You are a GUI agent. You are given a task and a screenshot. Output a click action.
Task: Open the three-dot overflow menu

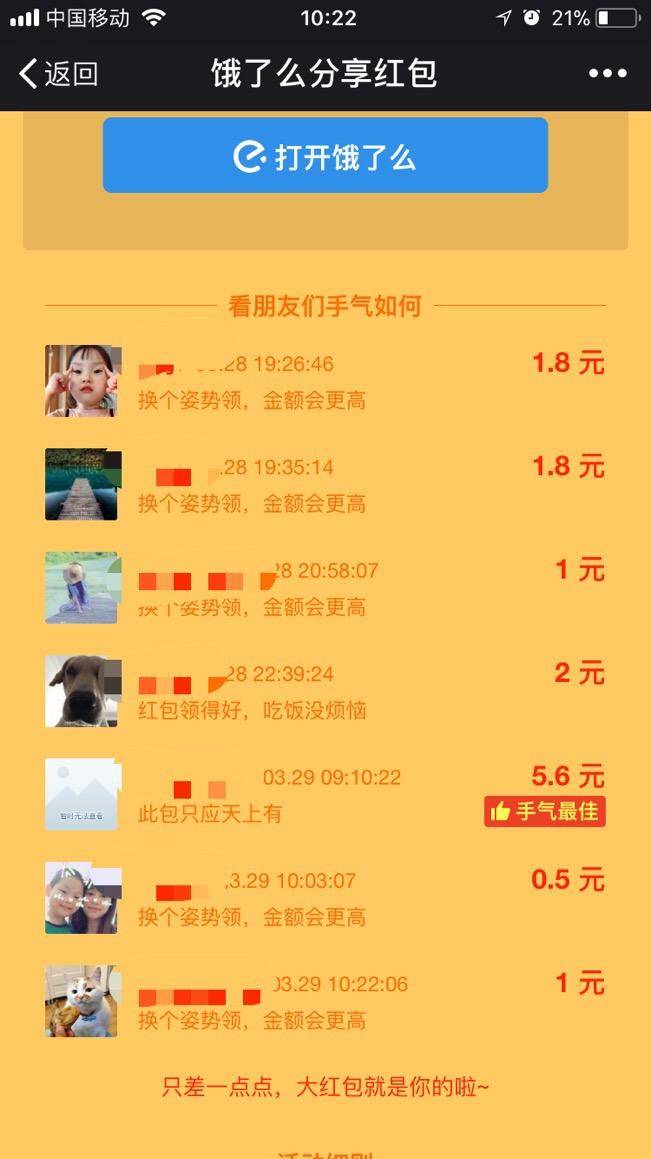coord(607,74)
